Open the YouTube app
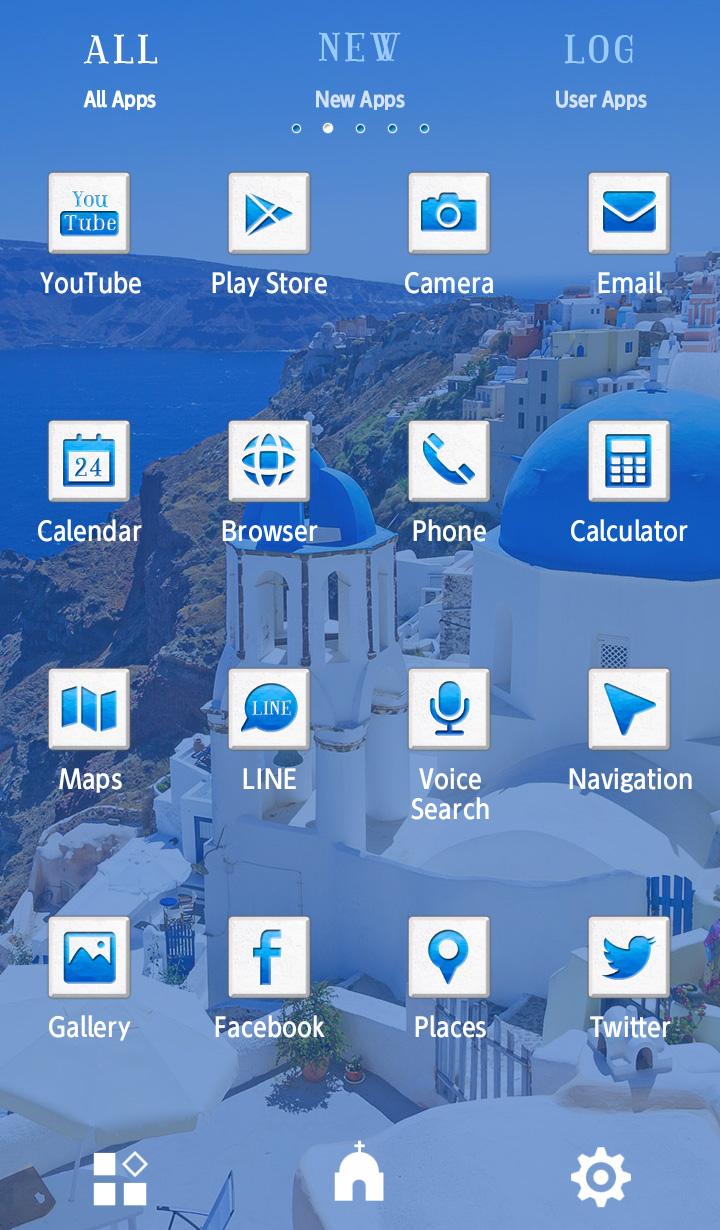Viewport: 720px width, 1230px height. [89, 213]
